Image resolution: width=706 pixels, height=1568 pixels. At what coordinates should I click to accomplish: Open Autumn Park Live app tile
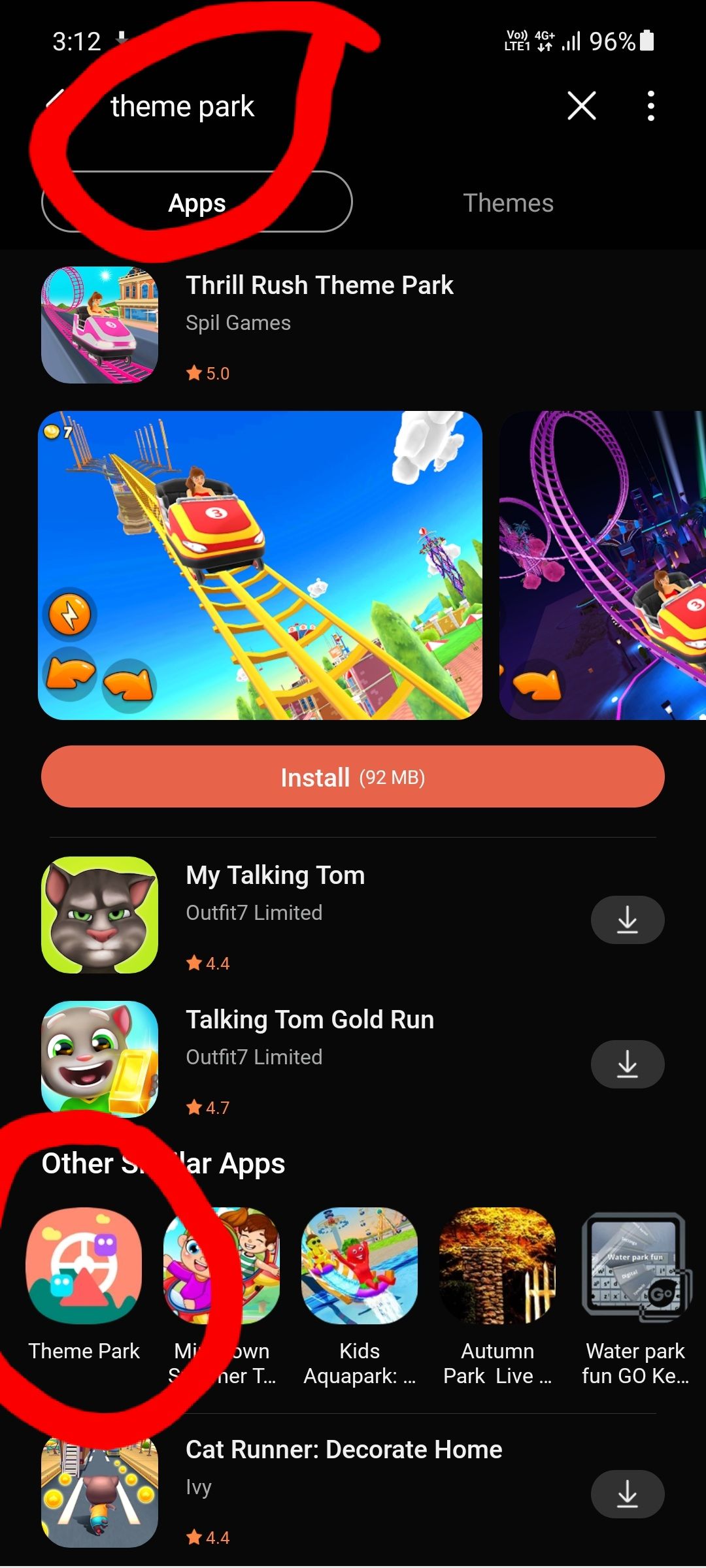[497, 1266]
